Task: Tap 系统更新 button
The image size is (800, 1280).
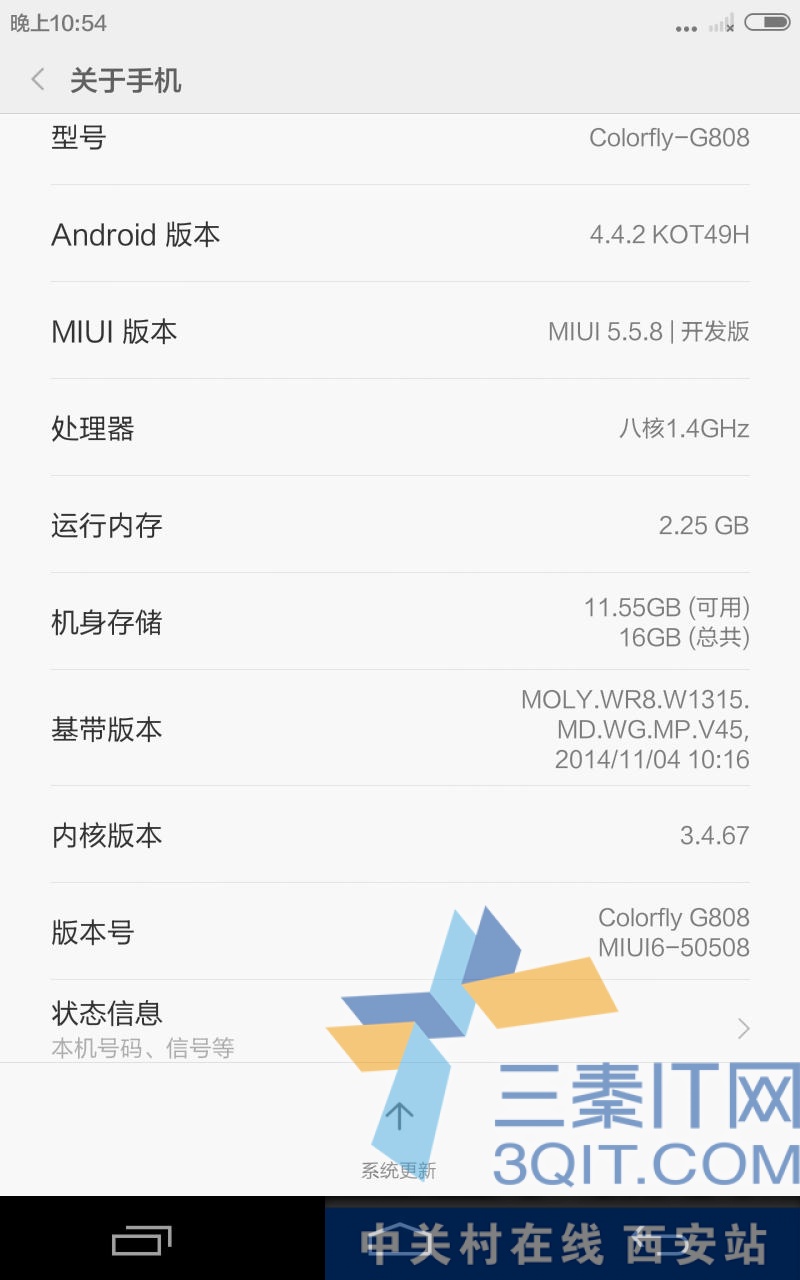Action: coord(399,1140)
